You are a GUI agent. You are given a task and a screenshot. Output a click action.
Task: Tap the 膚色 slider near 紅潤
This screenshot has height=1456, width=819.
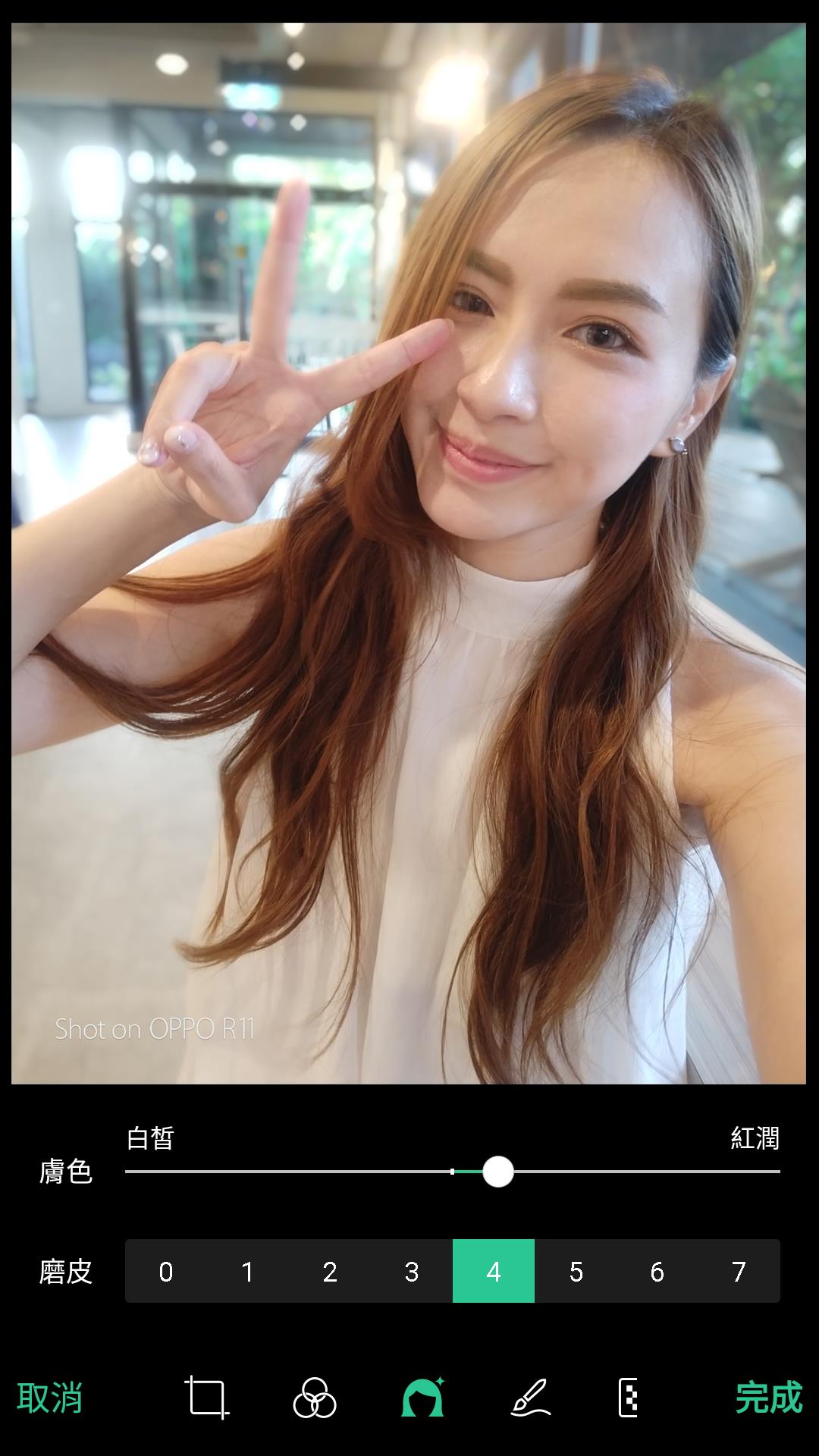755,1172
